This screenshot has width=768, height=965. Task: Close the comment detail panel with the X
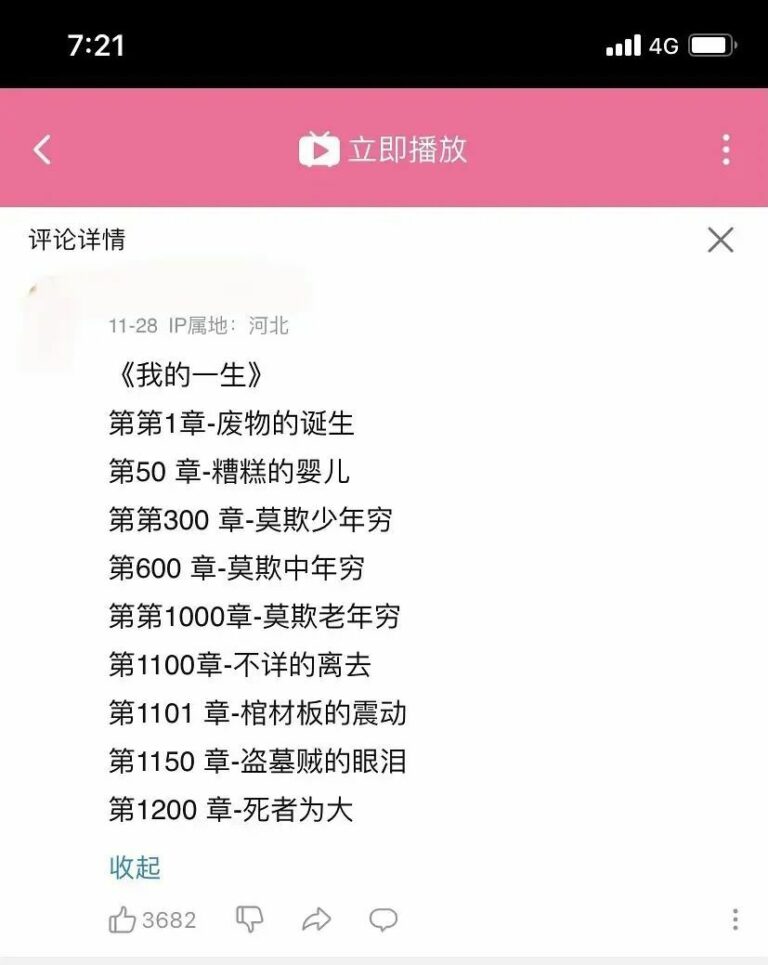tap(721, 240)
